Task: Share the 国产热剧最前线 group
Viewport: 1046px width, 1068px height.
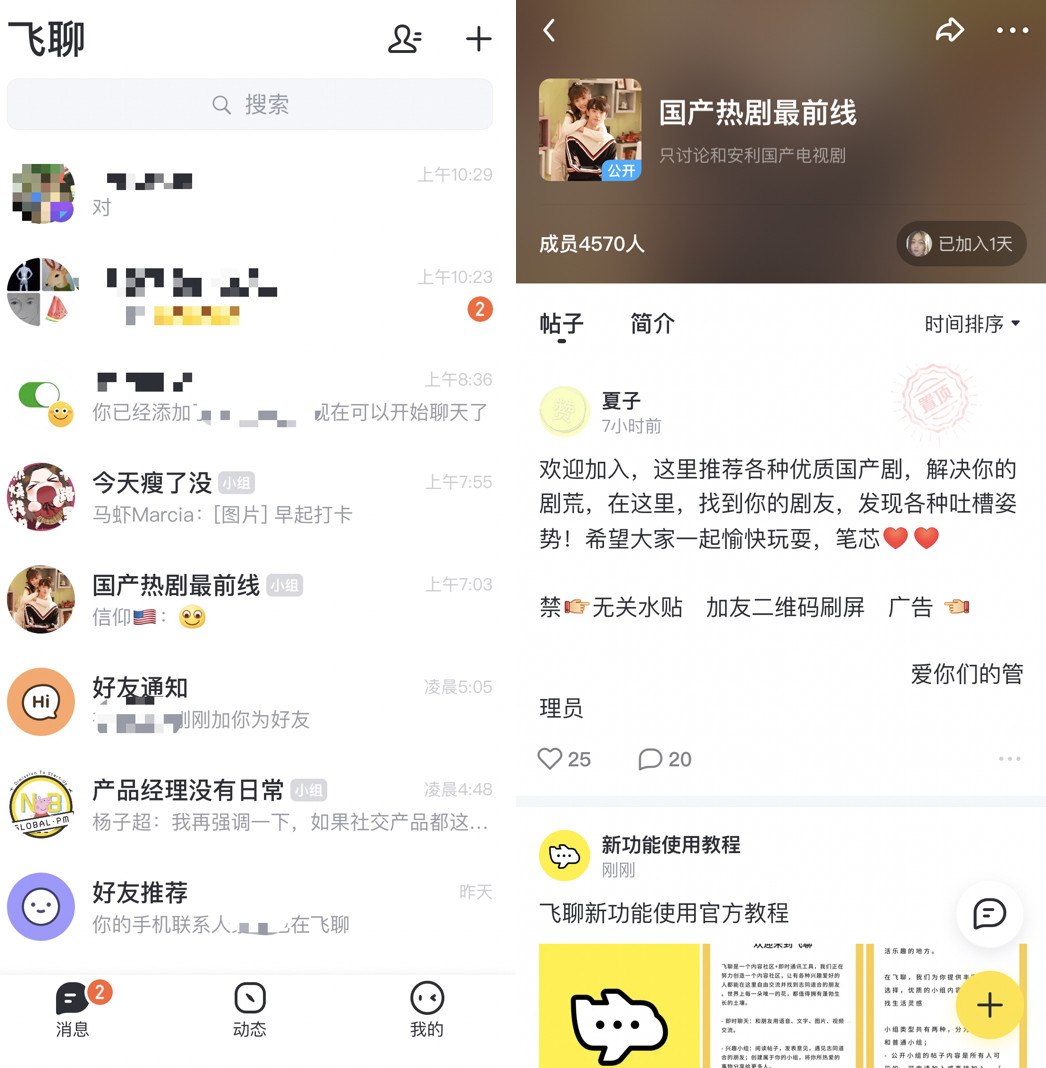Action: tap(949, 30)
